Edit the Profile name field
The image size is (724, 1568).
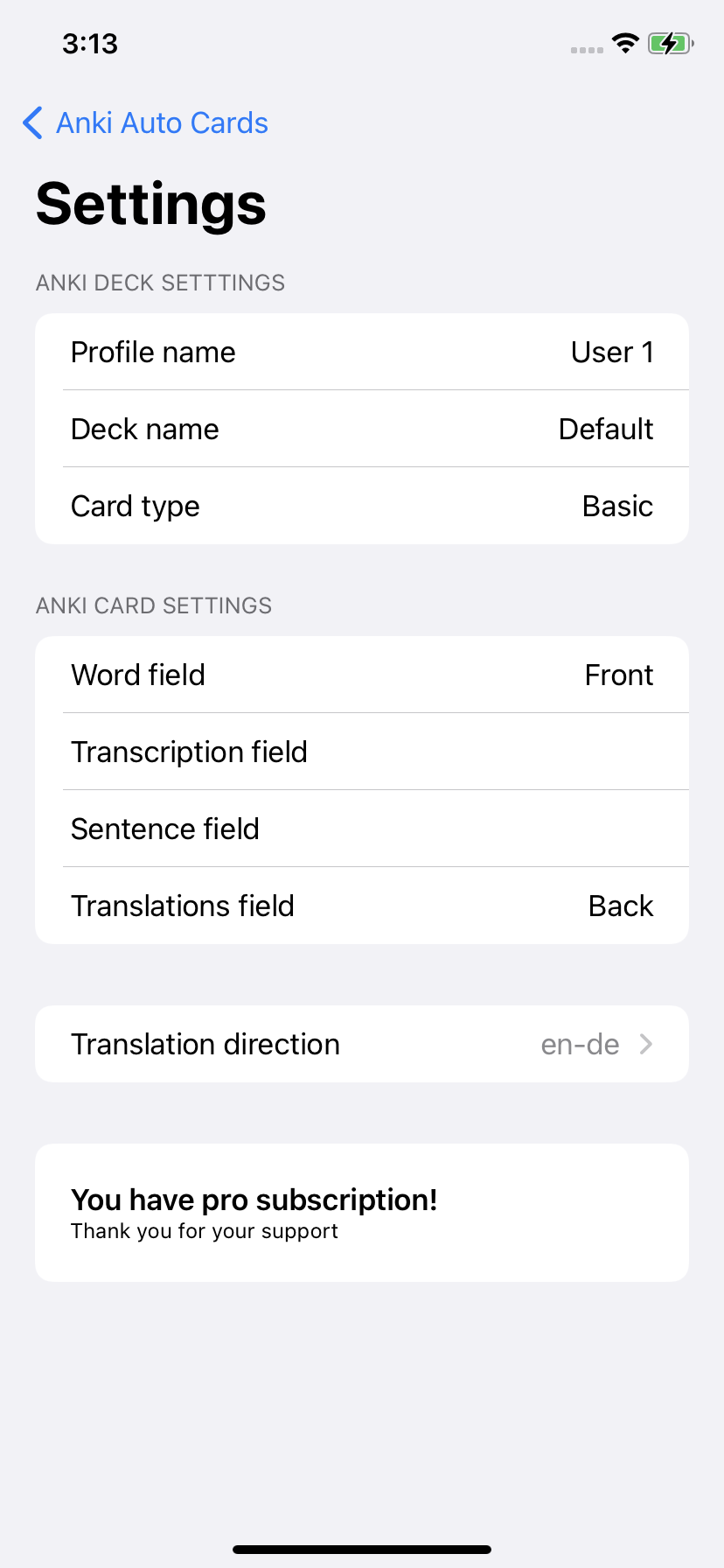pyautogui.click(x=611, y=353)
